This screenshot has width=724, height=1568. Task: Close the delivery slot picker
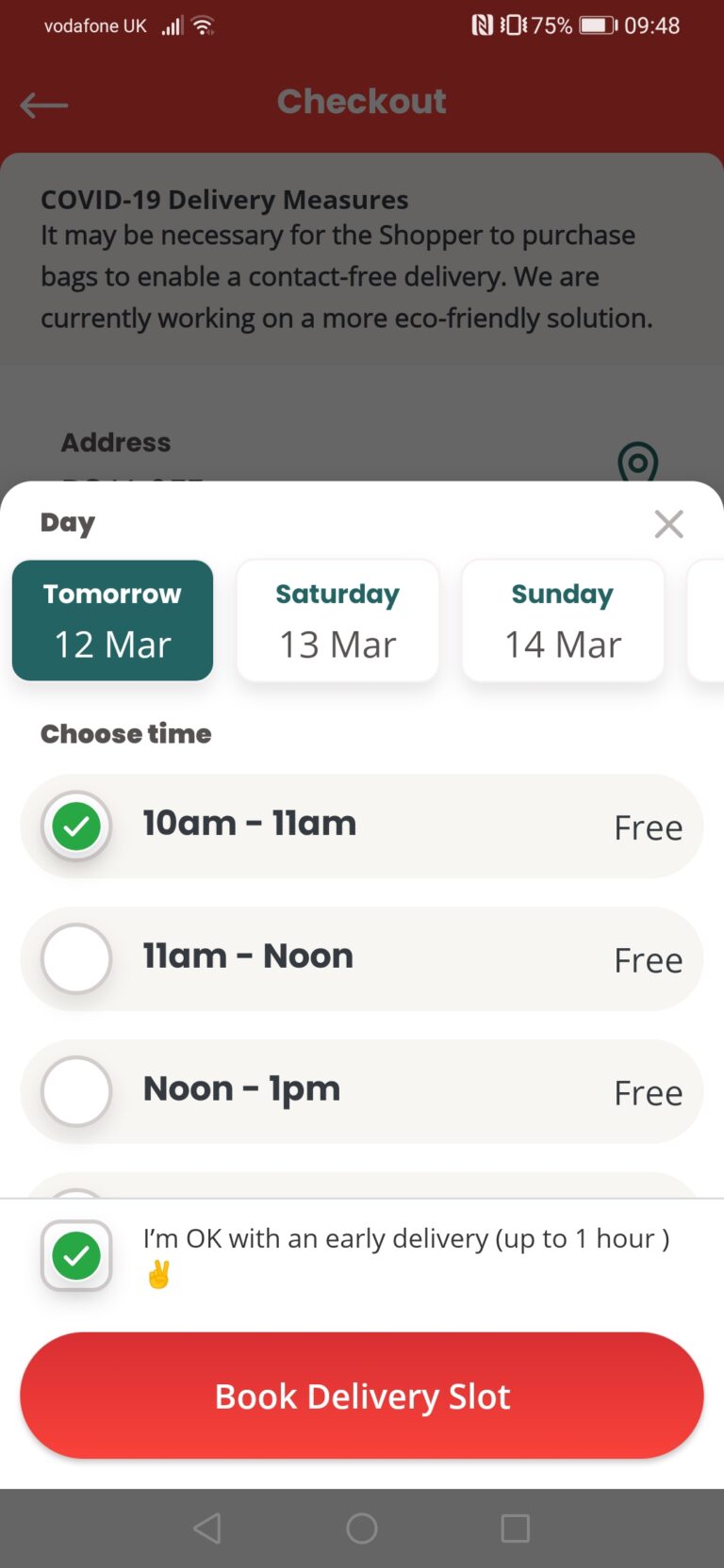pos(668,524)
